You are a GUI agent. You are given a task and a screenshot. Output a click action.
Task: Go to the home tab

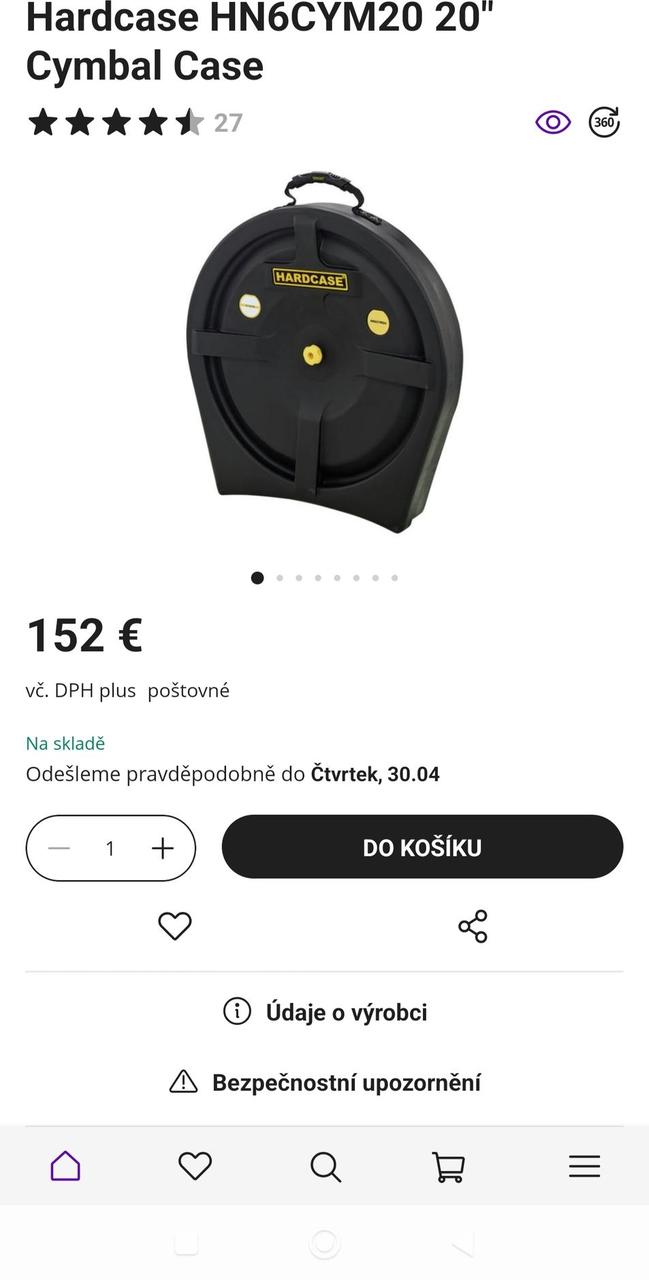(x=65, y=1166)
